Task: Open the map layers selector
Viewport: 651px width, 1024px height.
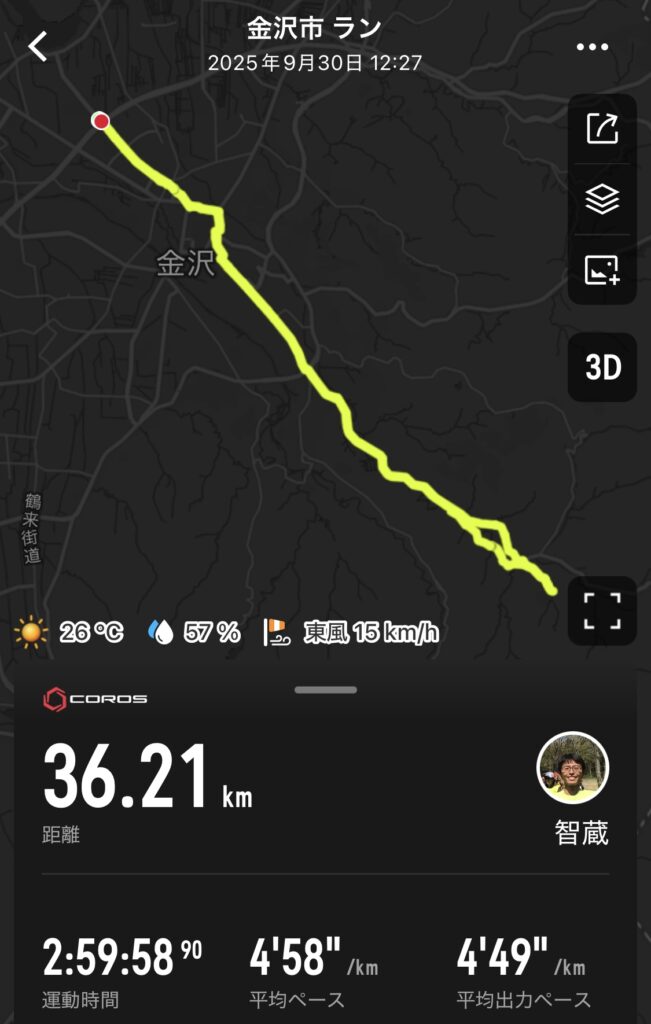Action: [602, 200]
